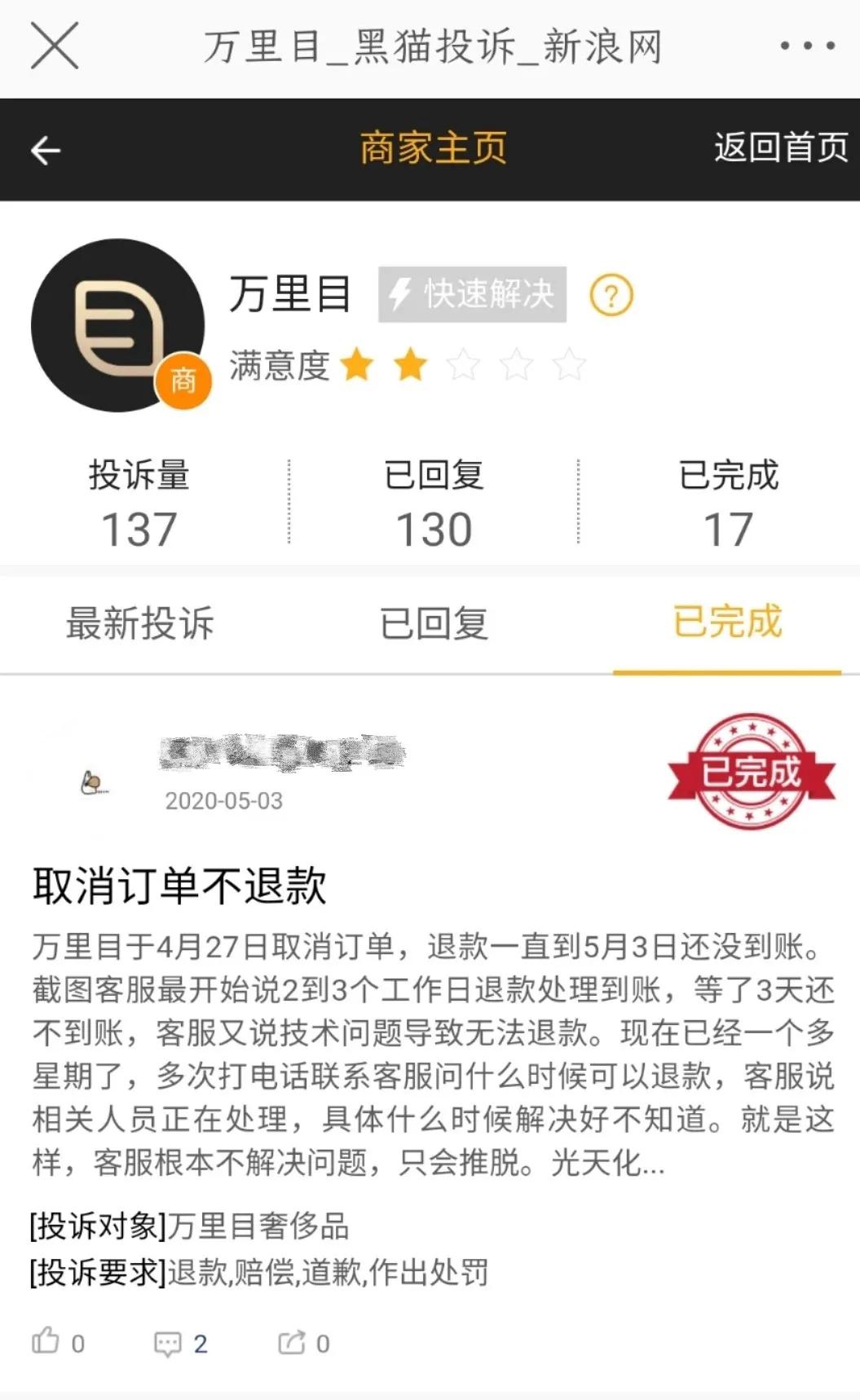860x1400 pixels.
Task: Tap the back arrow in the header
Action: coord(45,150)
